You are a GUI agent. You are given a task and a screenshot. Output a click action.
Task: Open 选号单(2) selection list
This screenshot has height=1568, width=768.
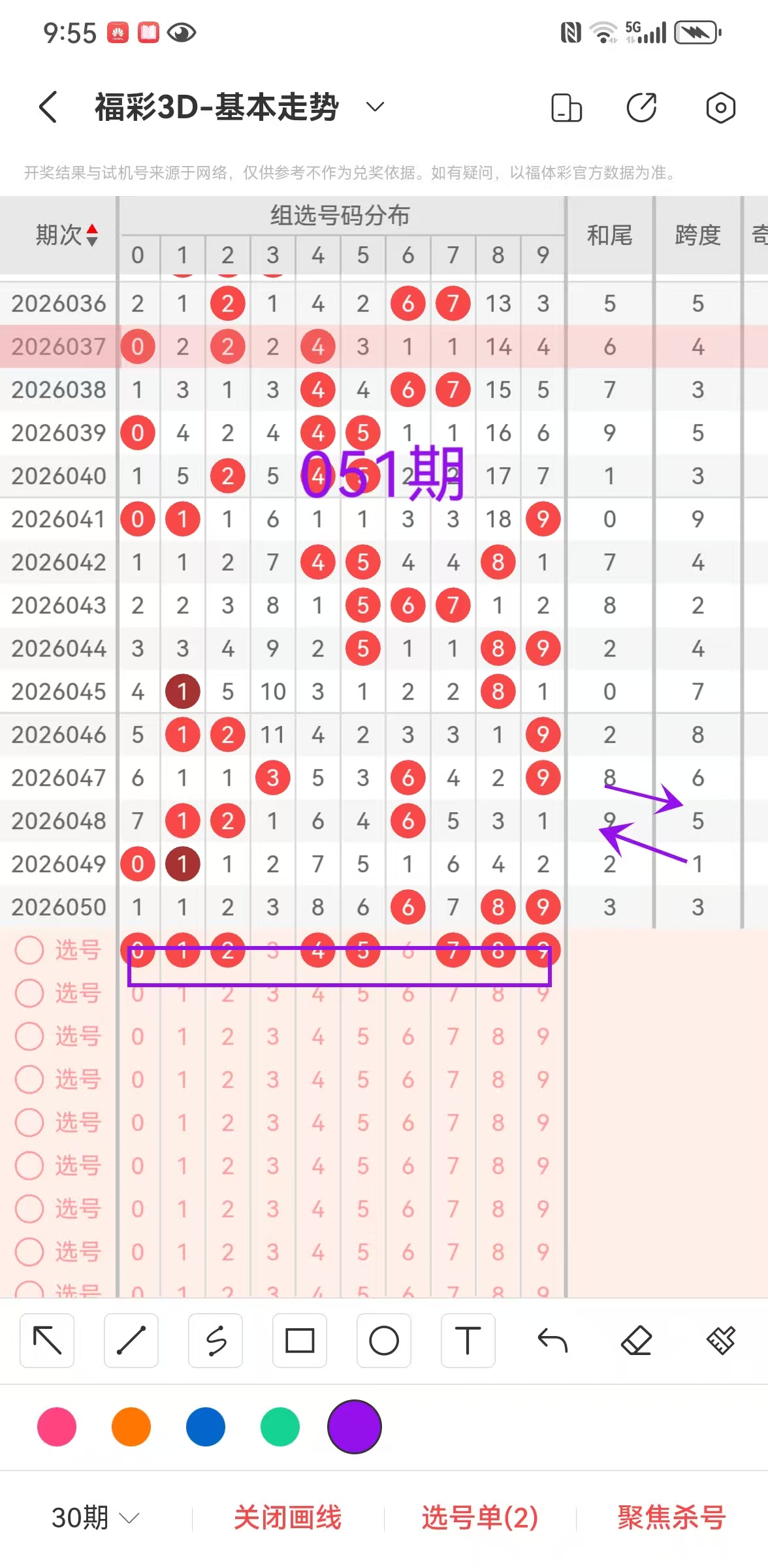tap(480, 1517)
